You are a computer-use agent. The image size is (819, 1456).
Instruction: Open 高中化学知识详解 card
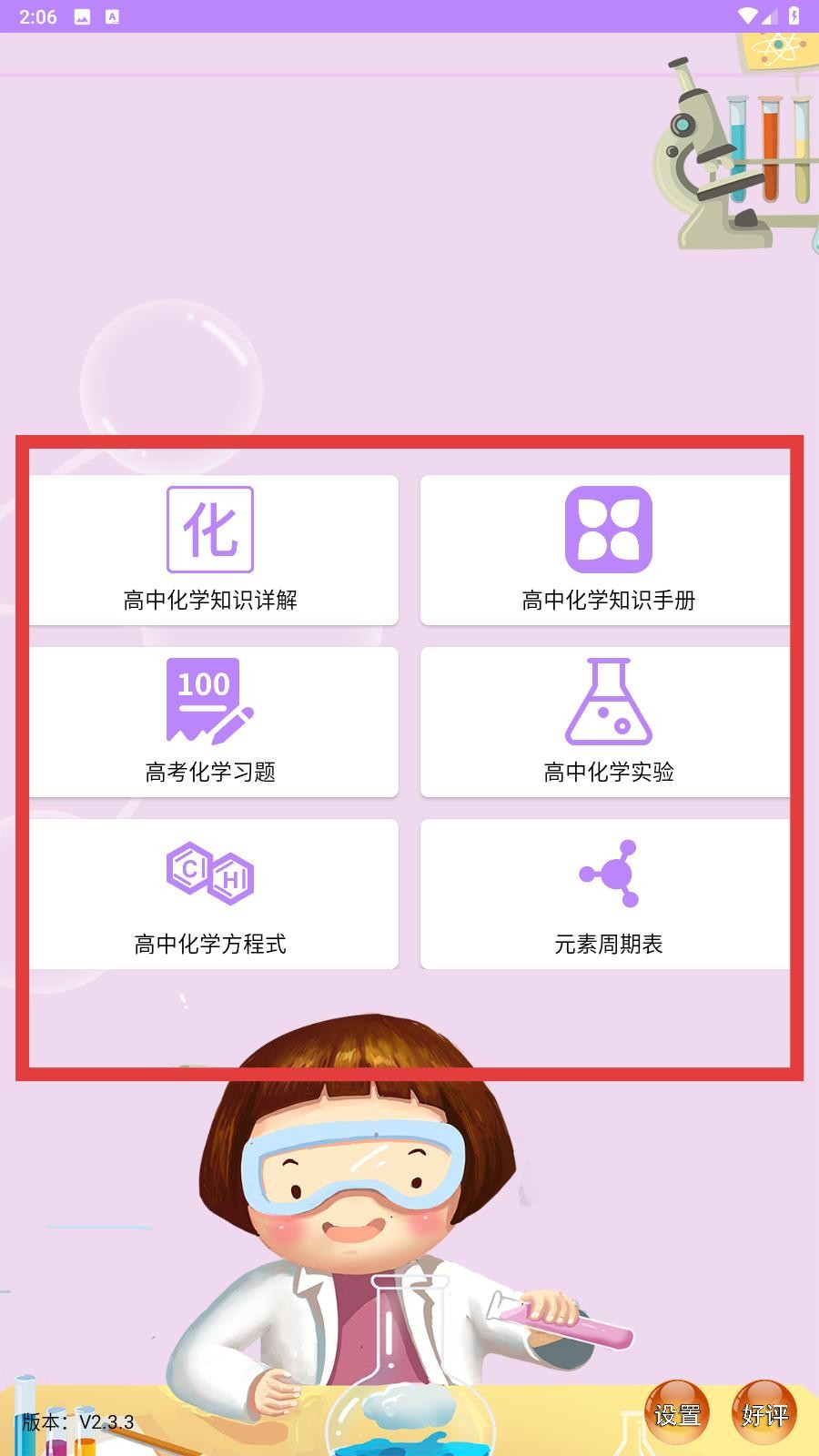click(211, 550)
